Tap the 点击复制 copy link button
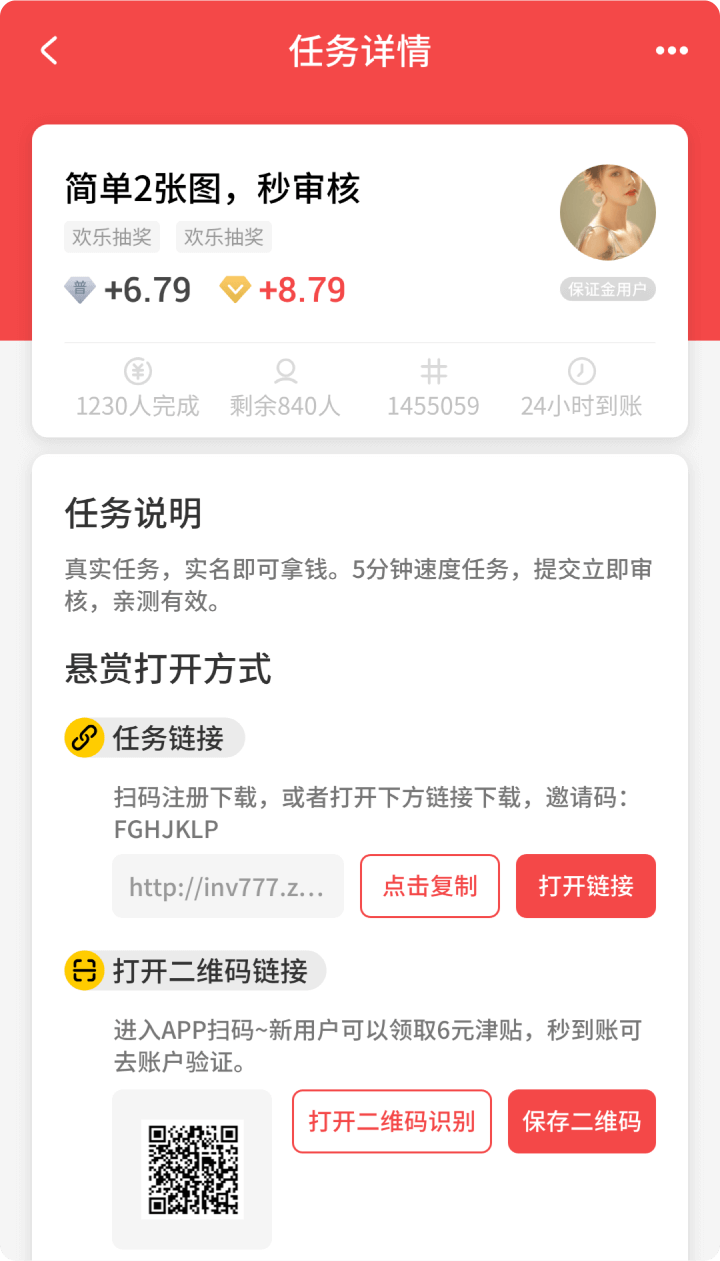The image size is (720, 1261). [x=429, y=886]
